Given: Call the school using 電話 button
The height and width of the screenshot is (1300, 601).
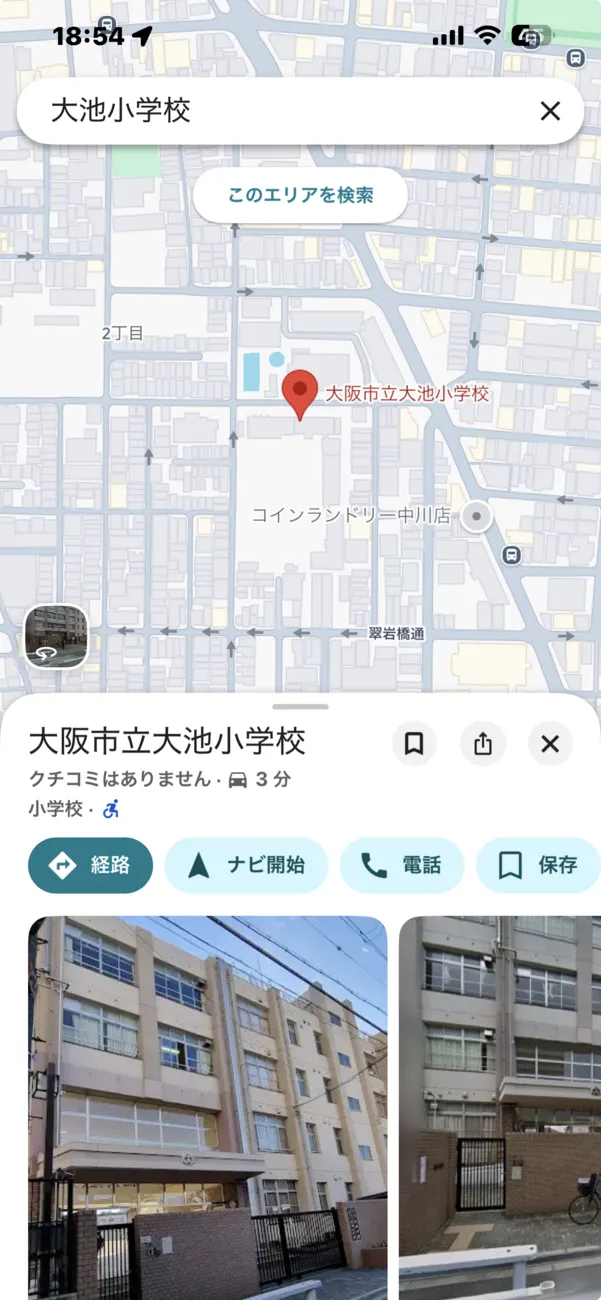Looking at the screenshot, I should 402,865.
